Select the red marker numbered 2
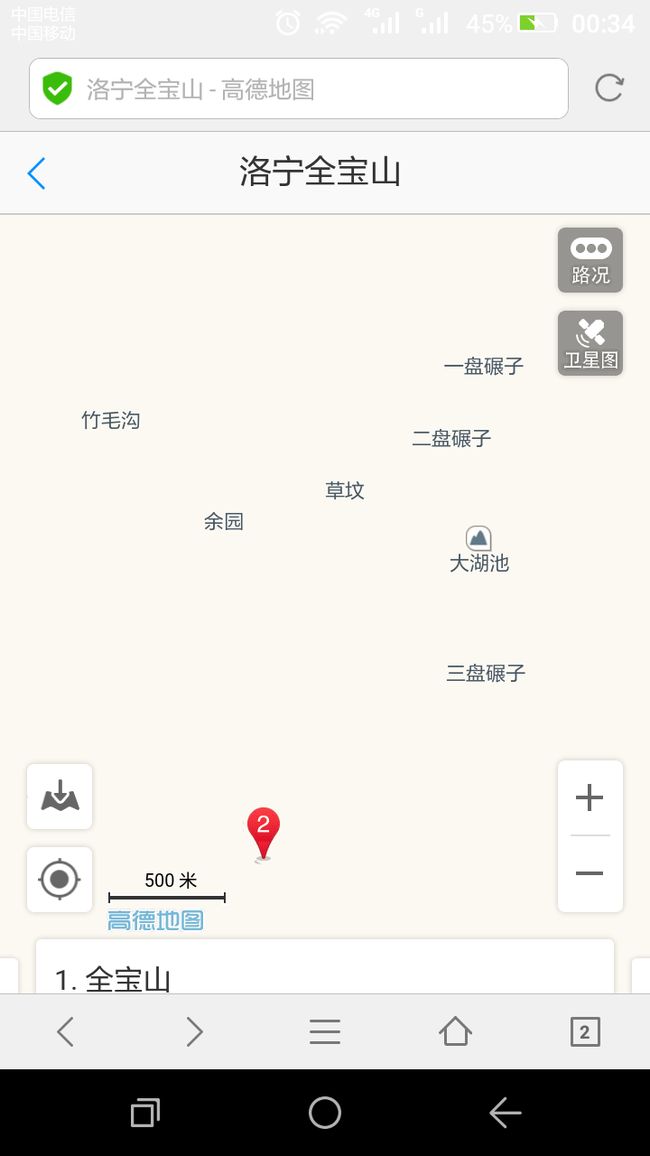 click(x=263, y=833)
